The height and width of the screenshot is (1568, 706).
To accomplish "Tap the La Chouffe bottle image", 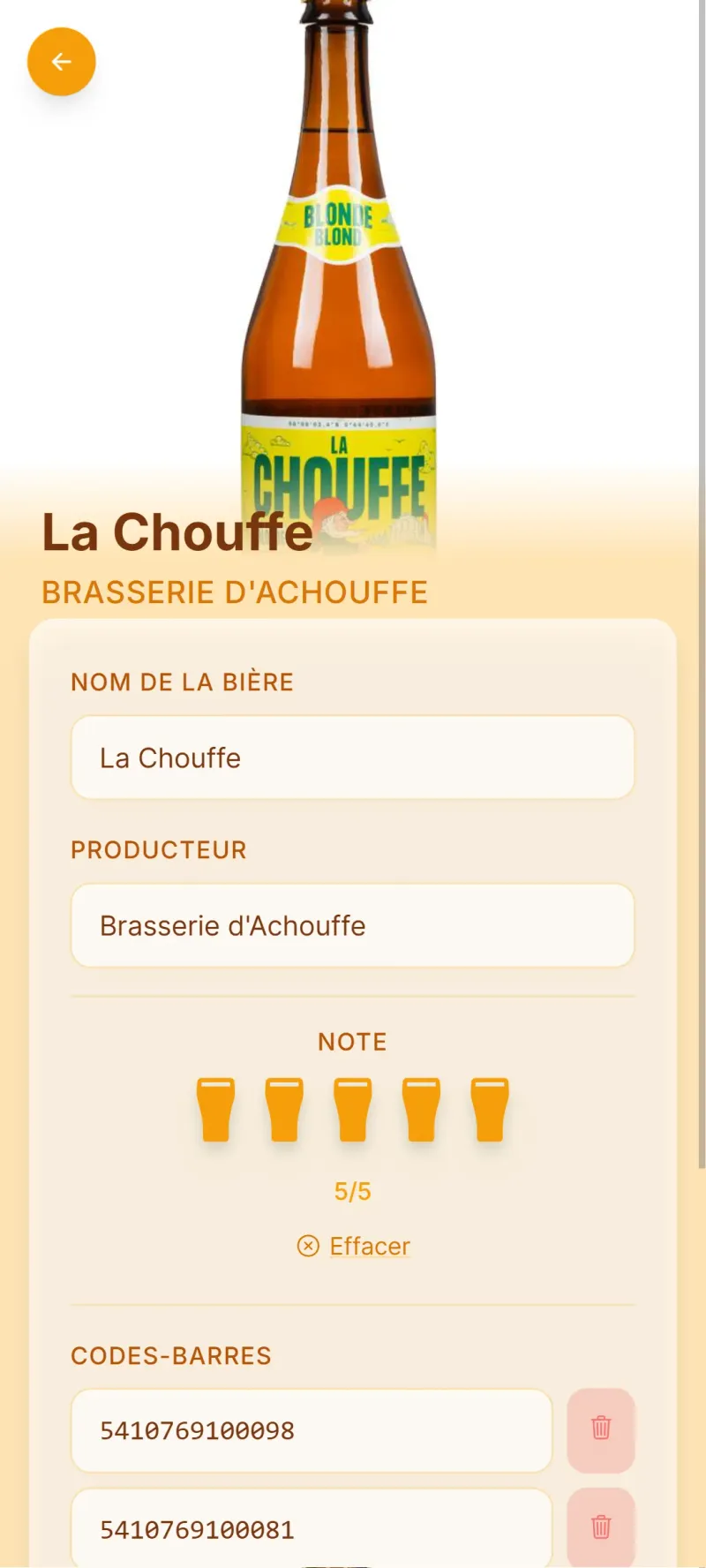I will click(344, 265).
